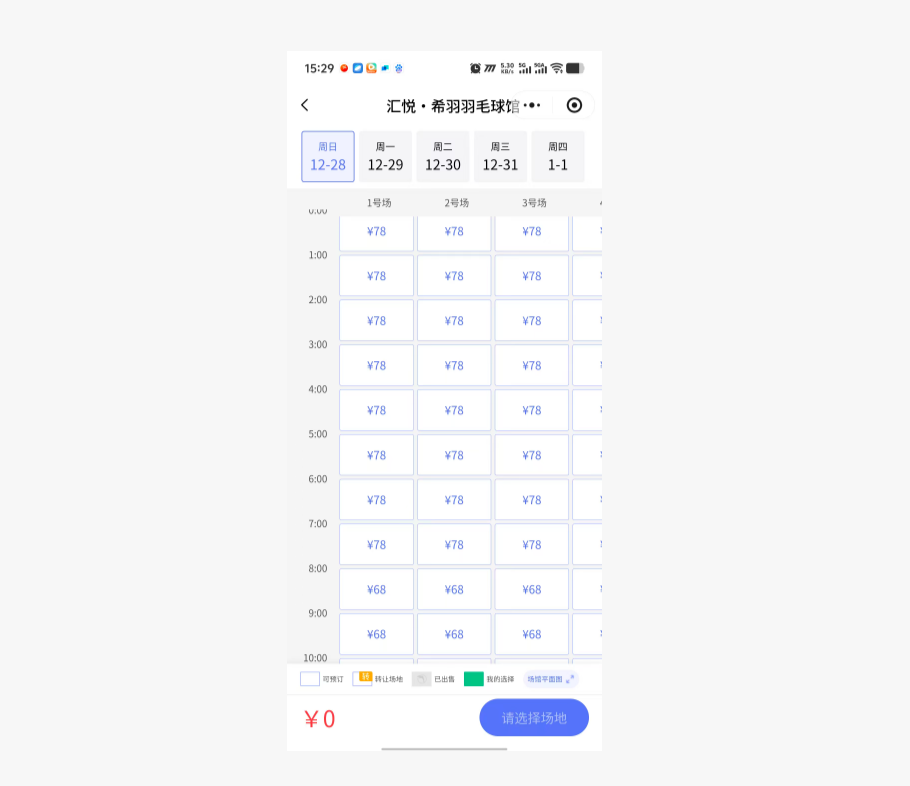Switch to Monday 12-29 date tab

(385, 157)
